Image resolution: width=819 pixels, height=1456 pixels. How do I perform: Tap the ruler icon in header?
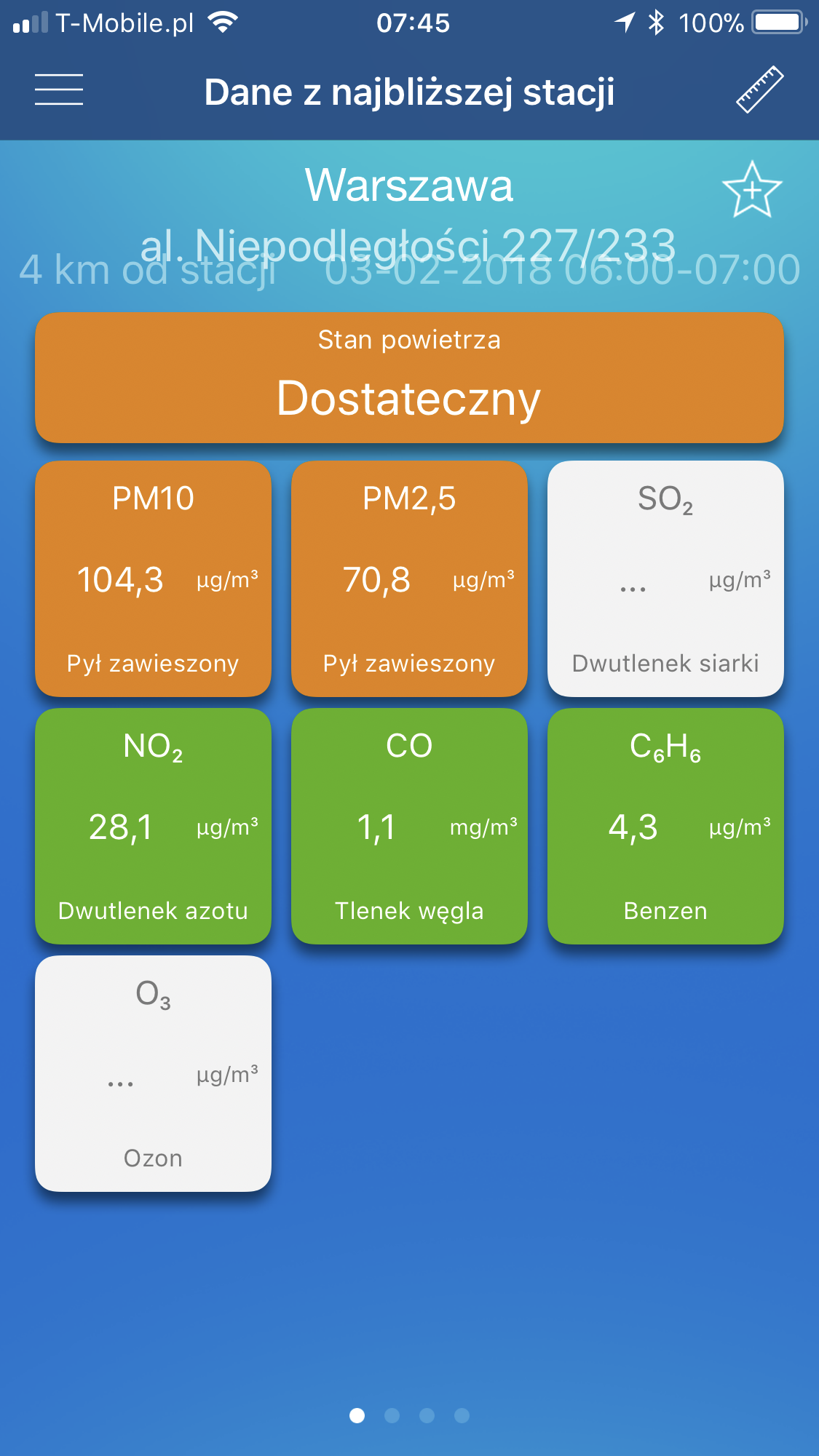click(759, 90)
